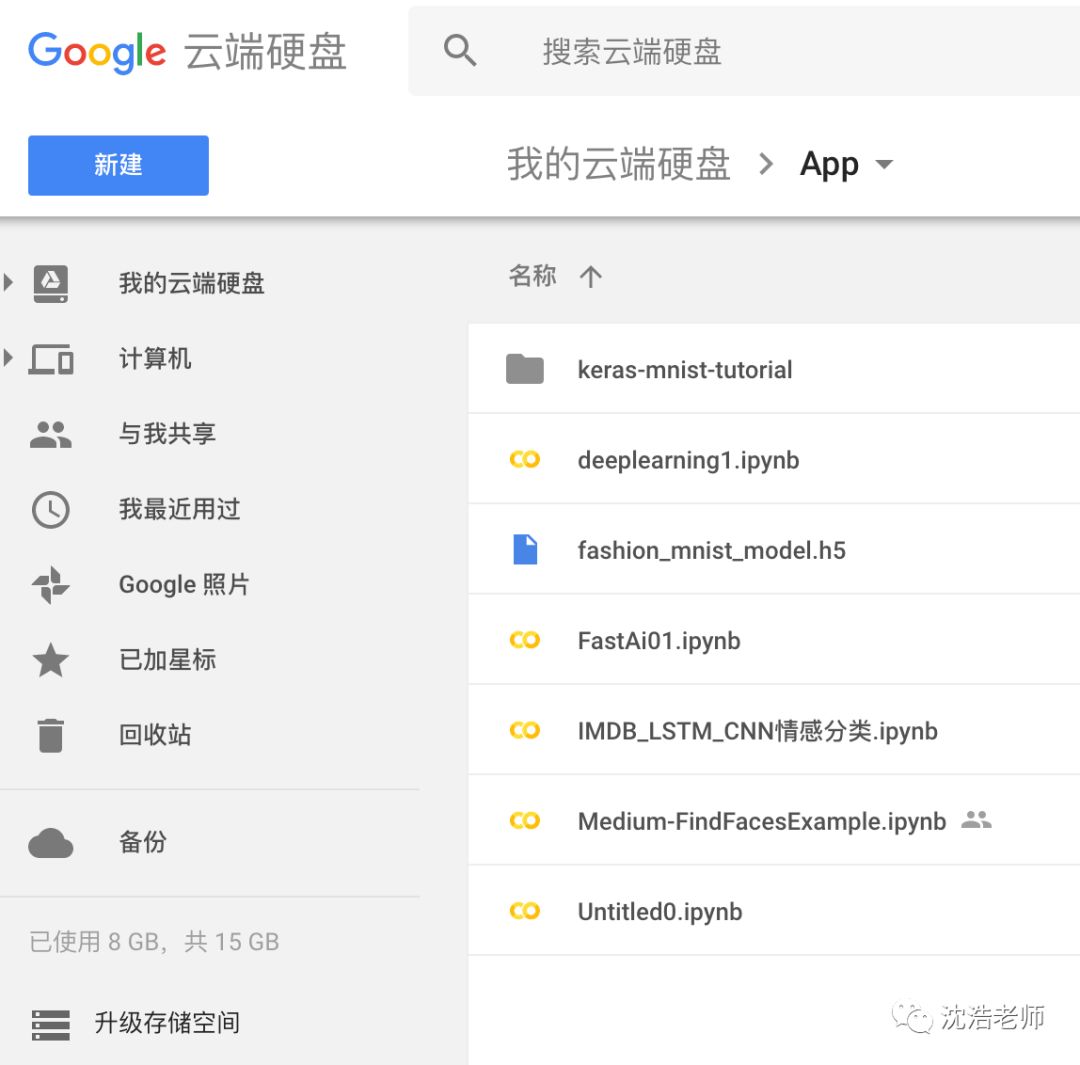Open Google 照片

click(x=183, y=585)
